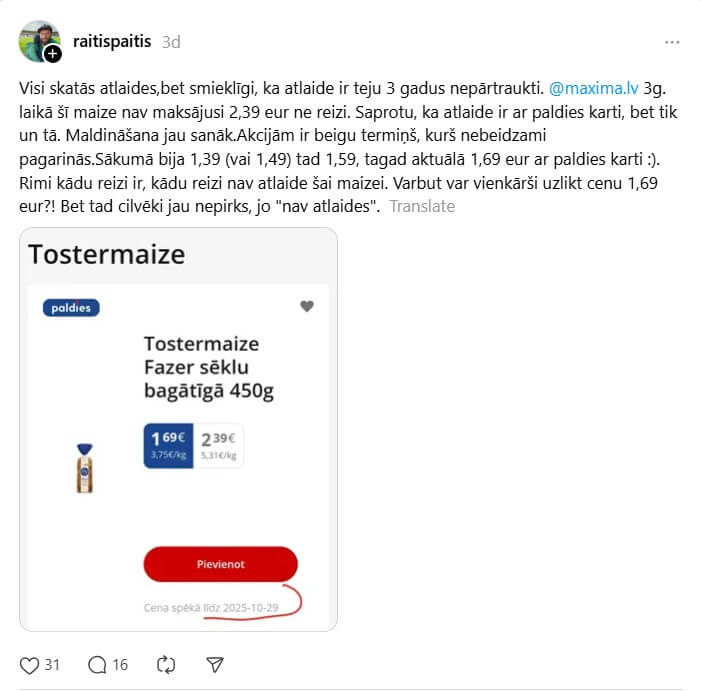The height and width of the screenshot is (691, 701).
Task: Open the post's overflow menu
Action: 671,42
